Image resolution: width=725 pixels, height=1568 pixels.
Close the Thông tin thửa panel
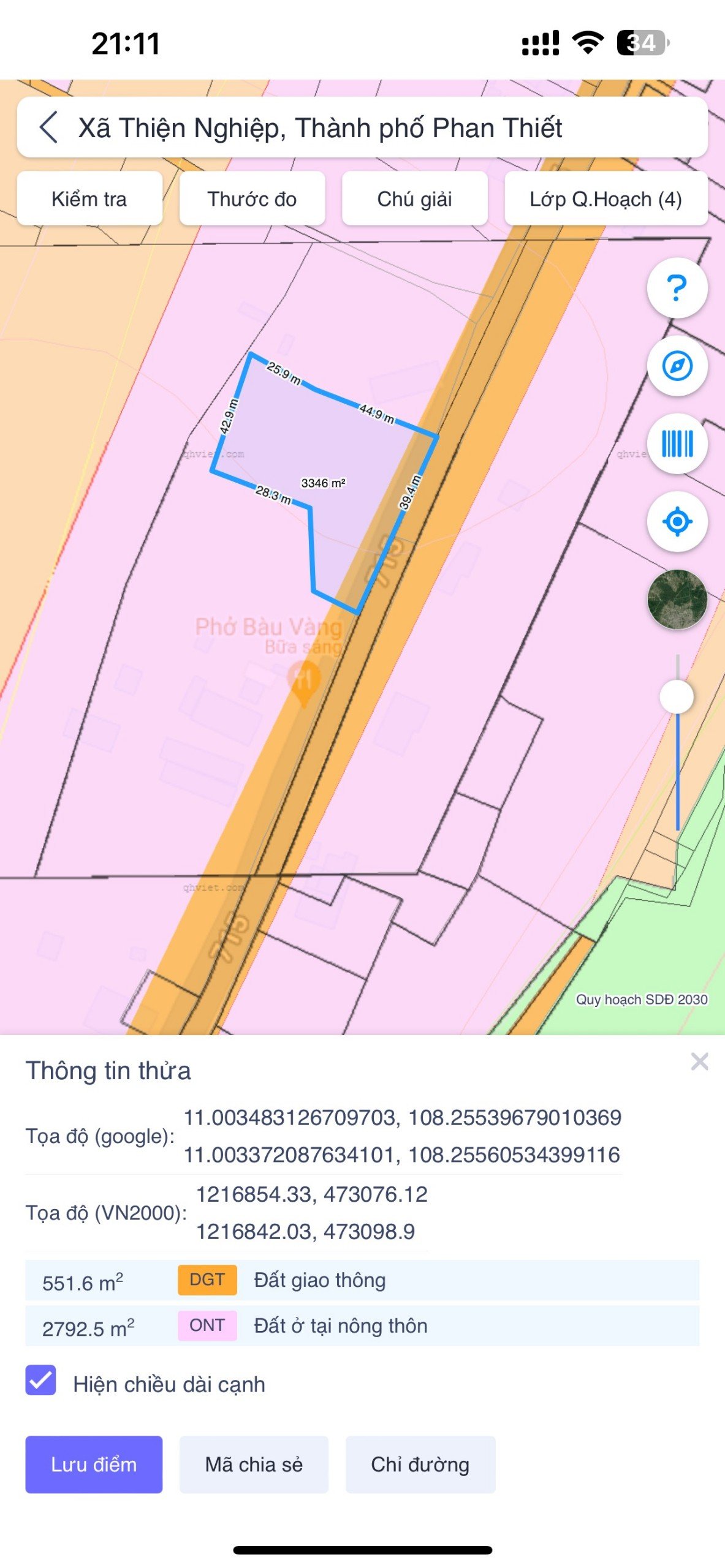[699, 1061]
